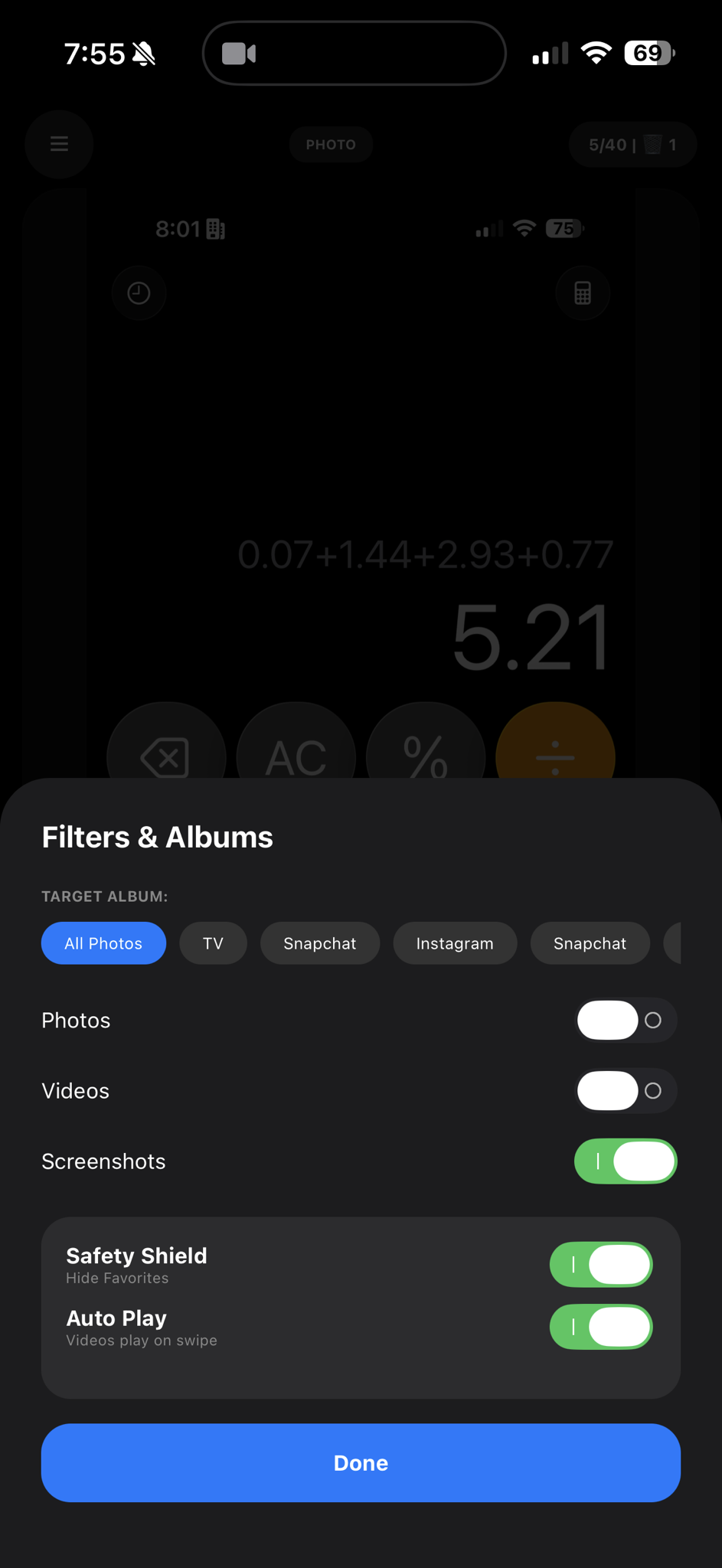Image resolution: width=722 pixels, height=1568 pixels.
Task: Disable Safety Shield hiding favorites
Action: [x=601, y=1265]
